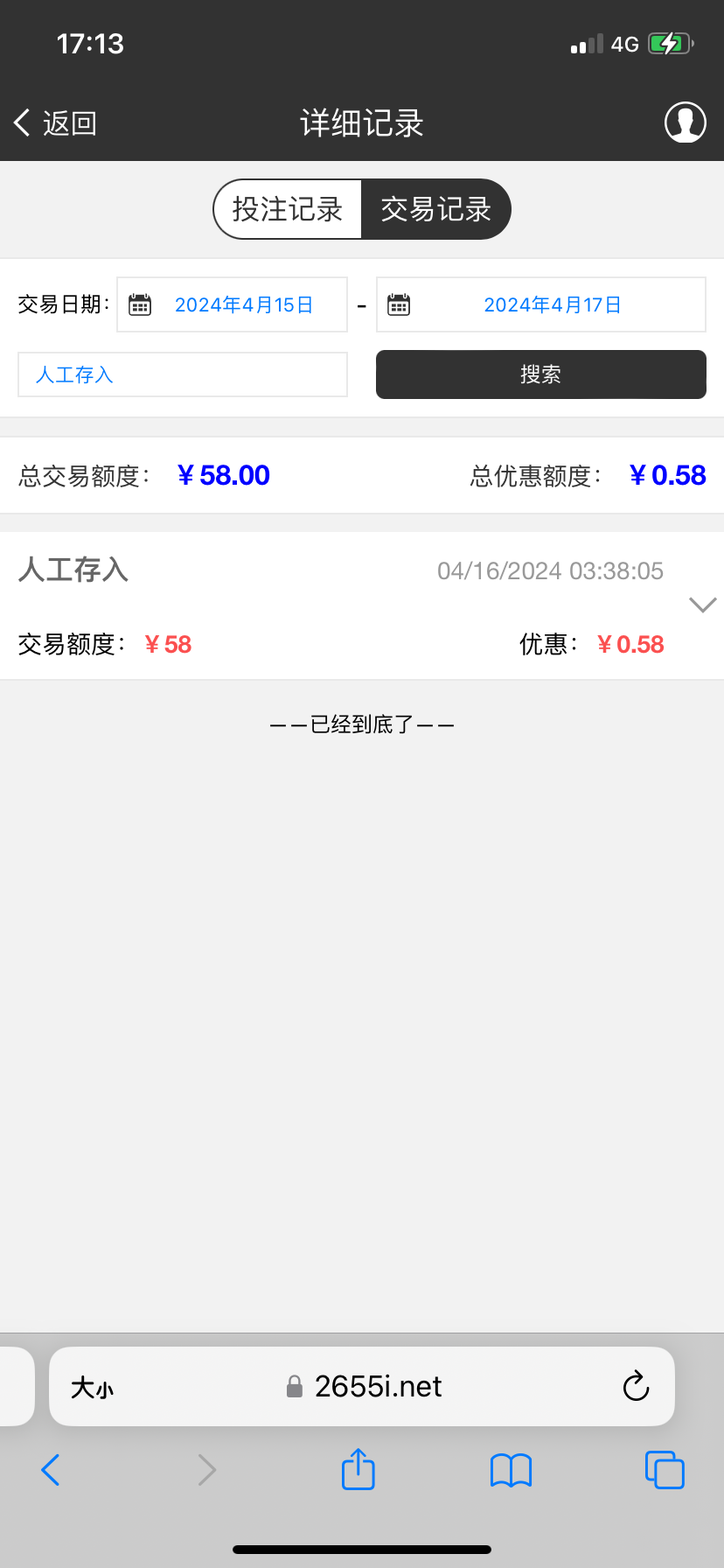The width and height of the screenshot is (724, 1568).
Task: Tap the 2655i.net address bar
Action: 362,1387
